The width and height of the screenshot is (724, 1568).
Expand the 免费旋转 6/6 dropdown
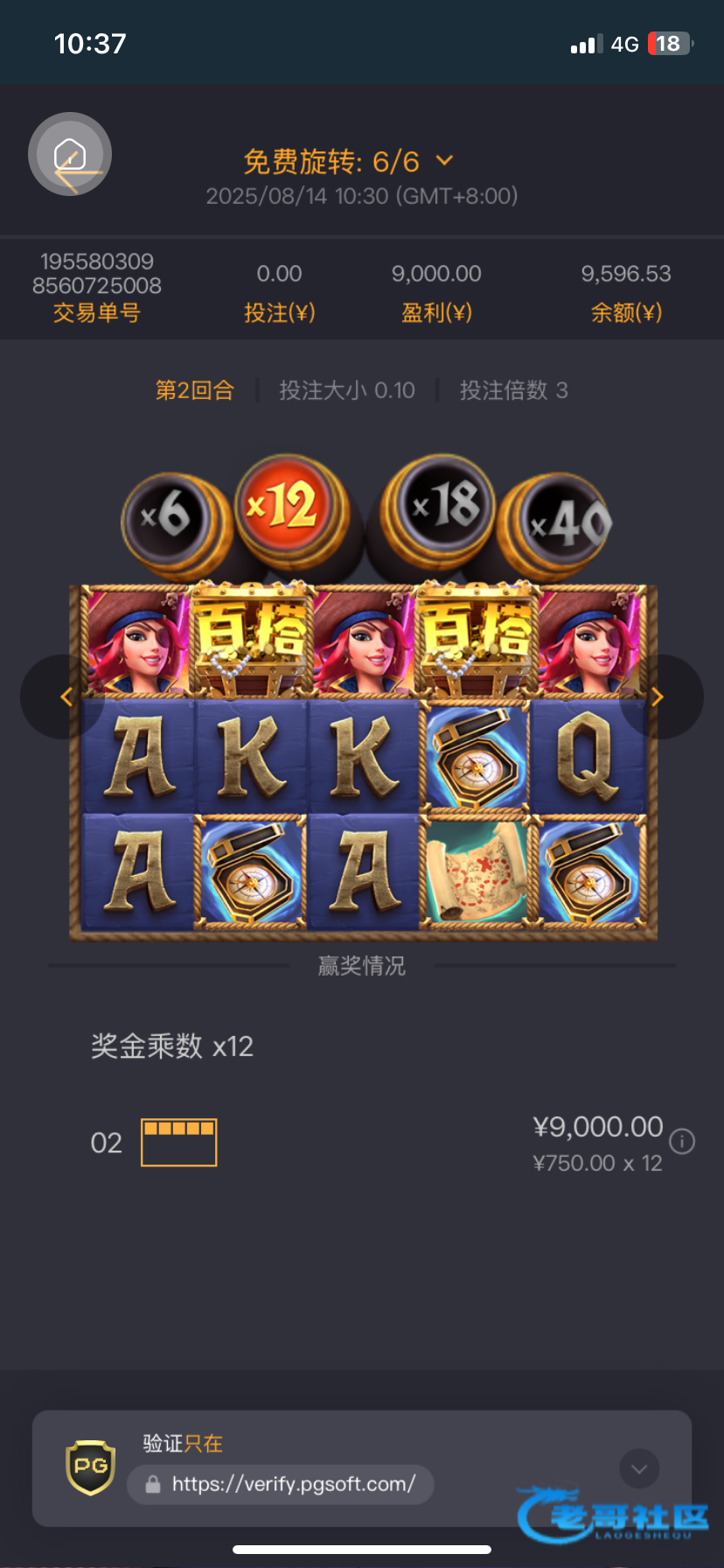pyautogui.click(x=444, y=161)
